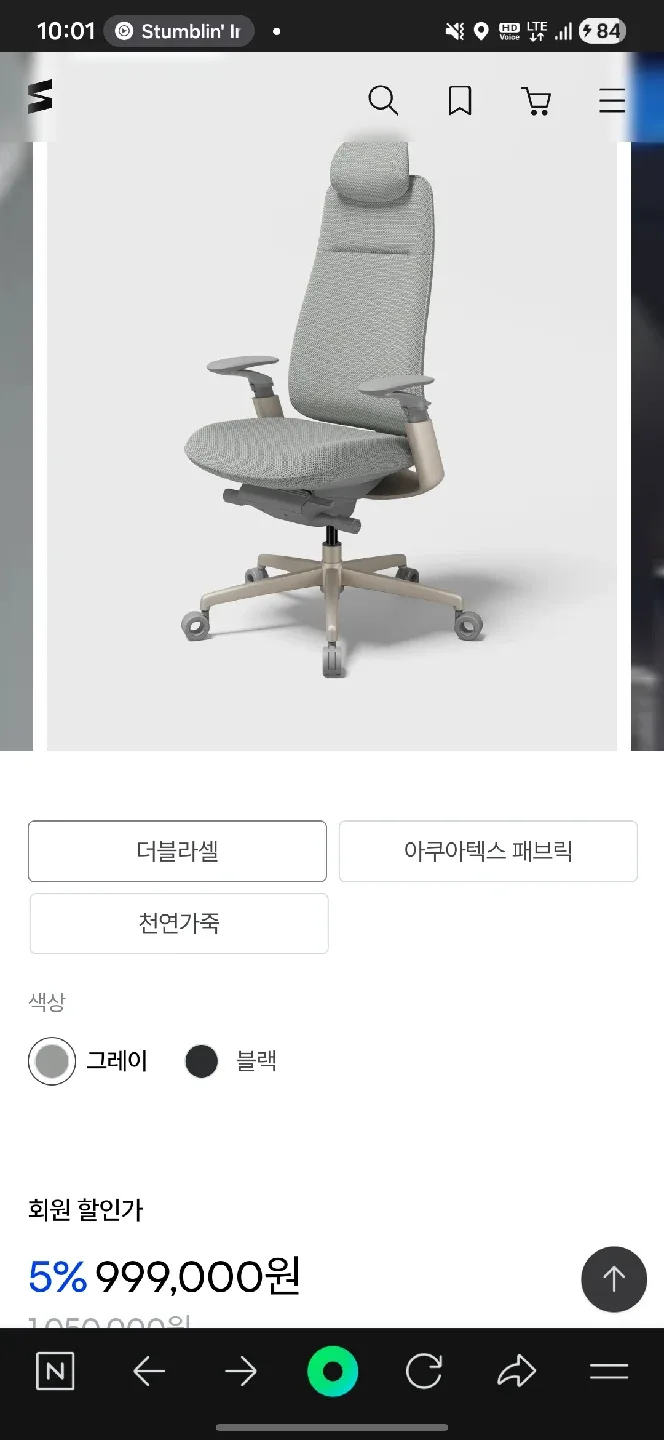This screenshot has height=1440, width=664.
Task: Open the browser menu in the bottom bar
Action: pos(608,1372)
